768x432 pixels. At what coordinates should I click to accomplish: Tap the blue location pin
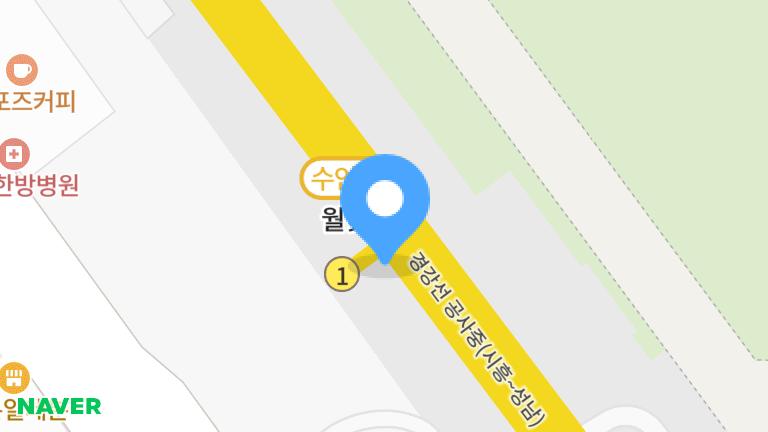(385, 200)
